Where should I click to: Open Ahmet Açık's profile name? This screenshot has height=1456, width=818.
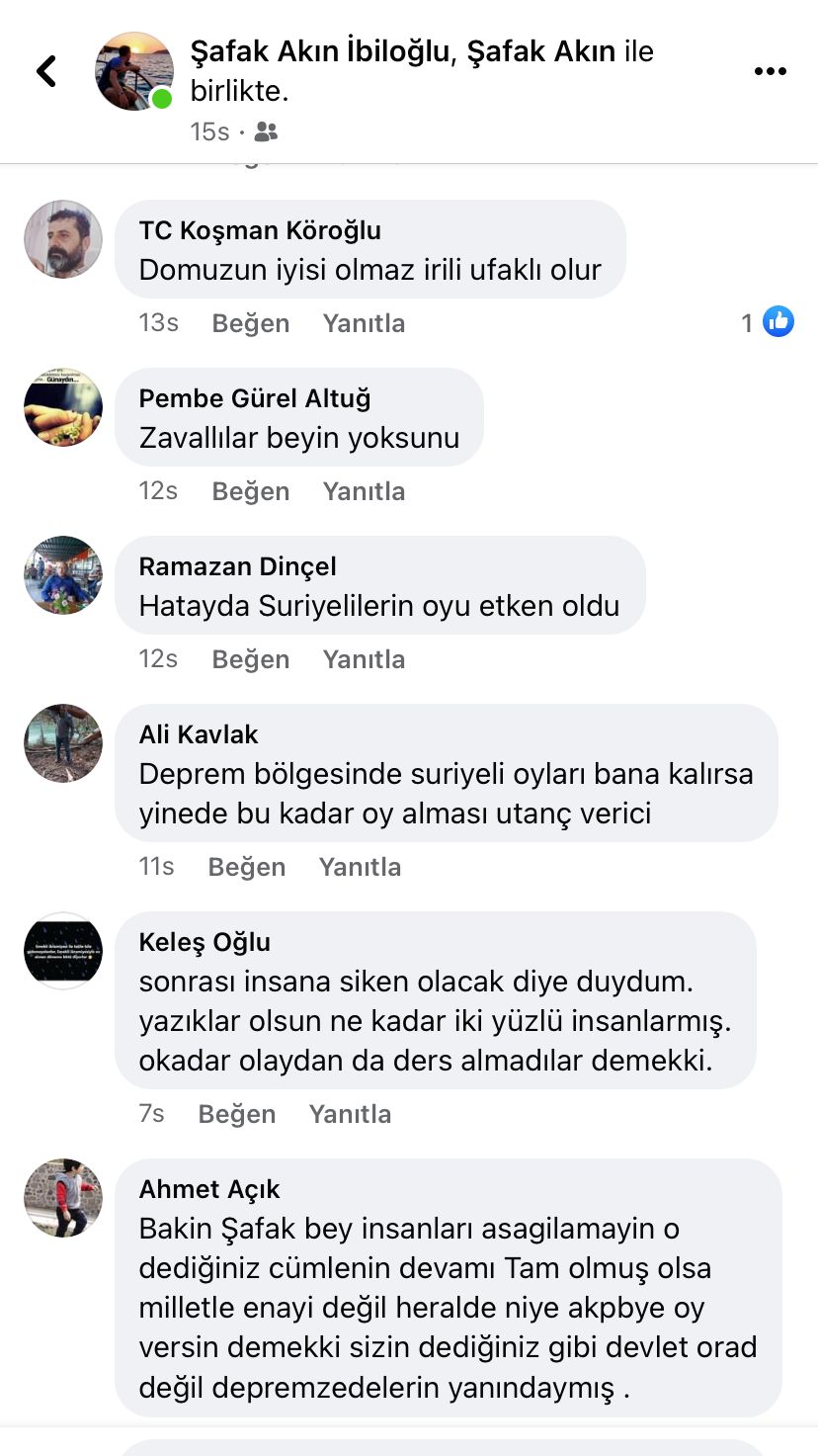click(209, 1189)
